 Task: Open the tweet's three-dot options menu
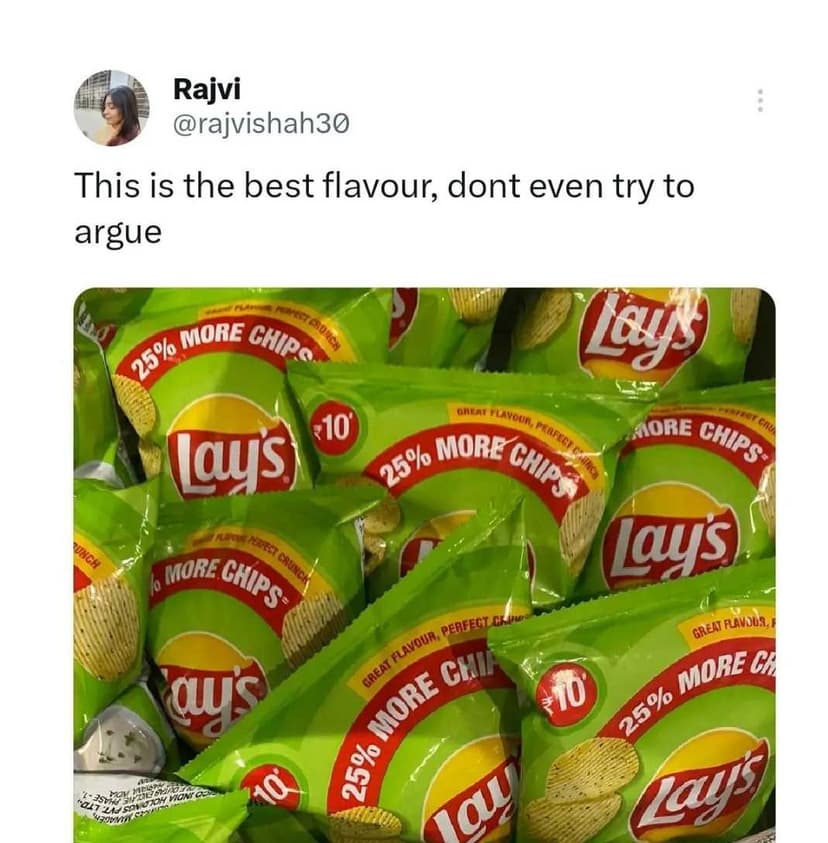coord(762,100)
